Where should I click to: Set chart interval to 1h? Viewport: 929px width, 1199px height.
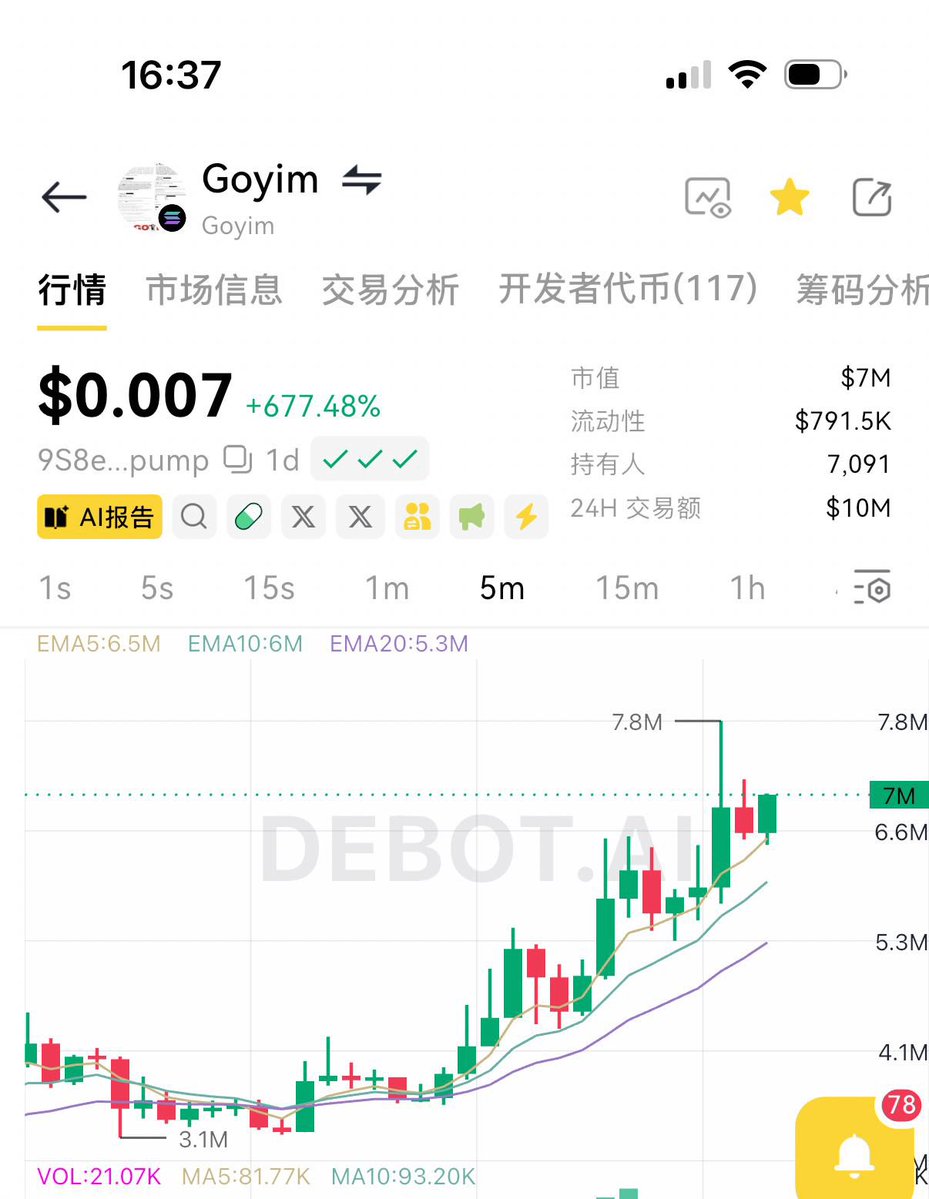(x=747, y=588)
